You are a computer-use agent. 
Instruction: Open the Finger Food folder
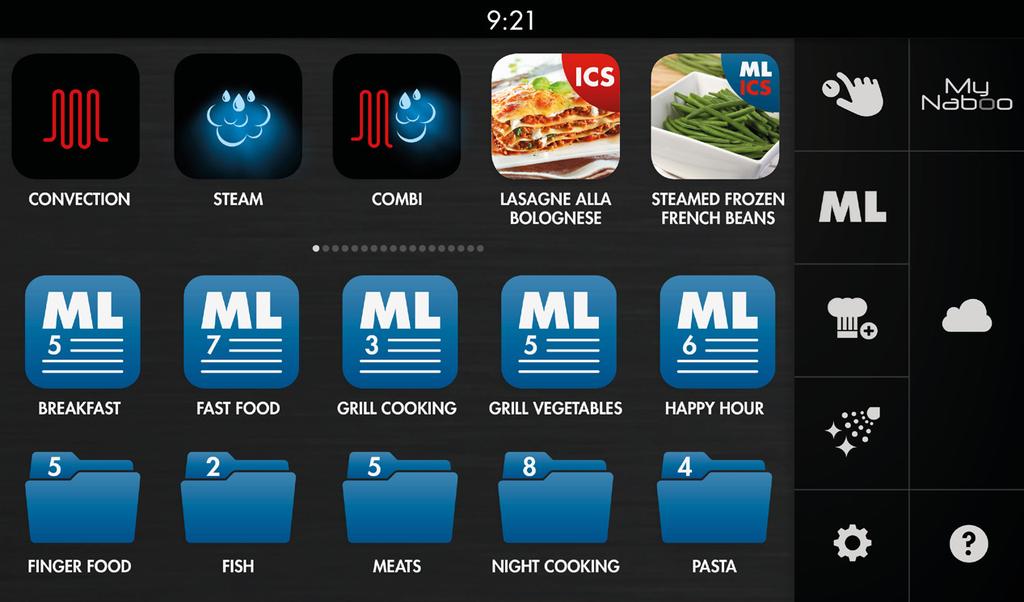tap(81, 498)
